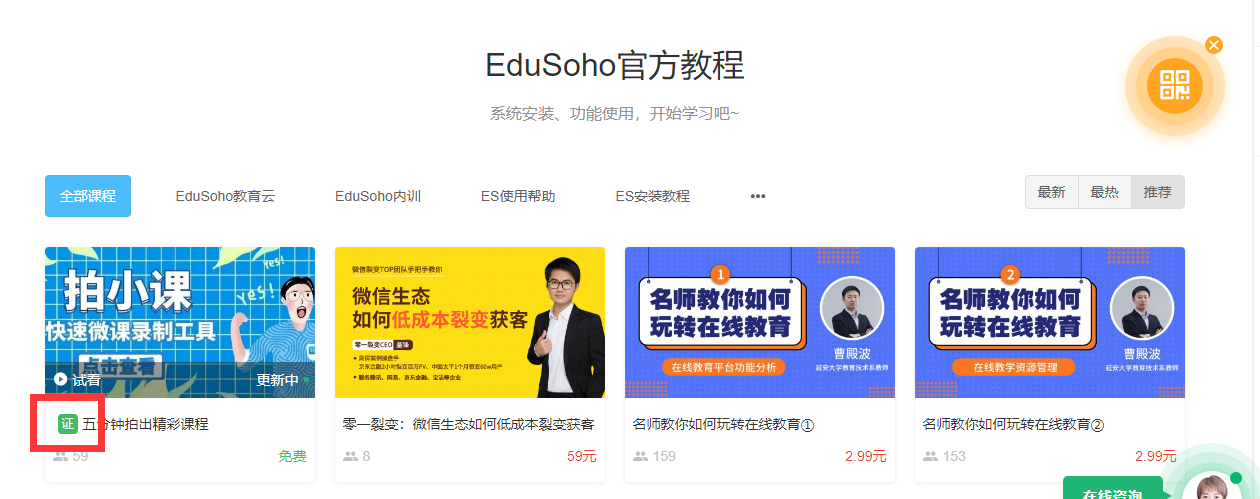Close the floating QR code widget
Viewport: 1260px width, 499px height.
coord(1214,45)
